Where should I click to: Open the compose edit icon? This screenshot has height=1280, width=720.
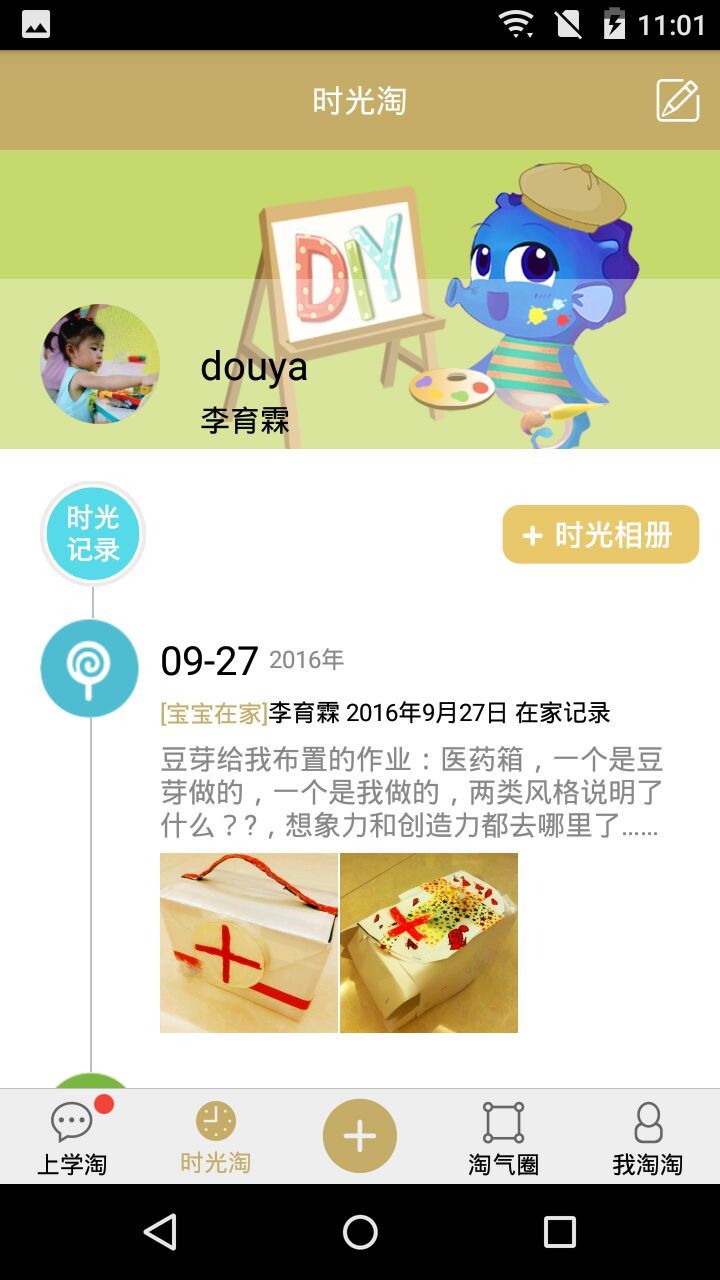(677, 101)
